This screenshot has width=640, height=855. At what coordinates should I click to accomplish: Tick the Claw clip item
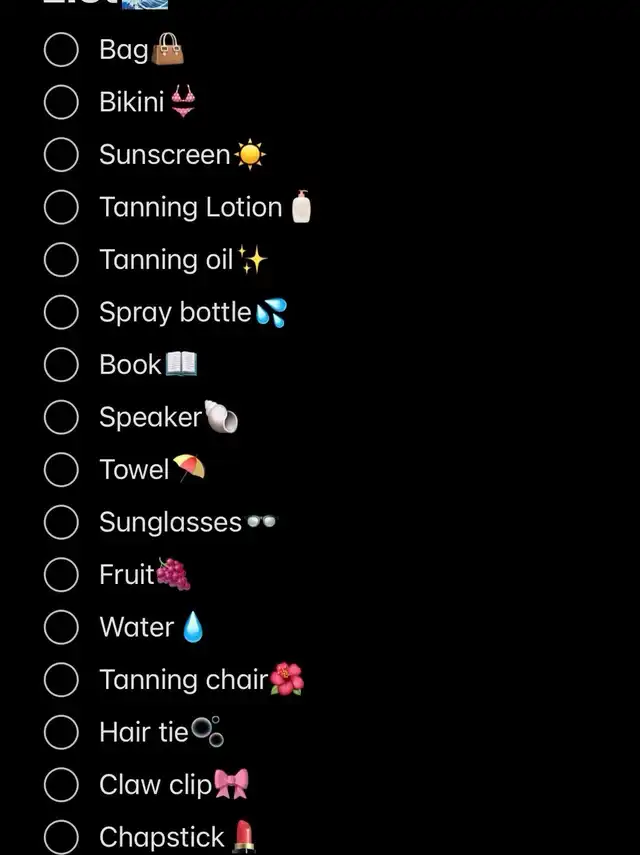[61, 785]
